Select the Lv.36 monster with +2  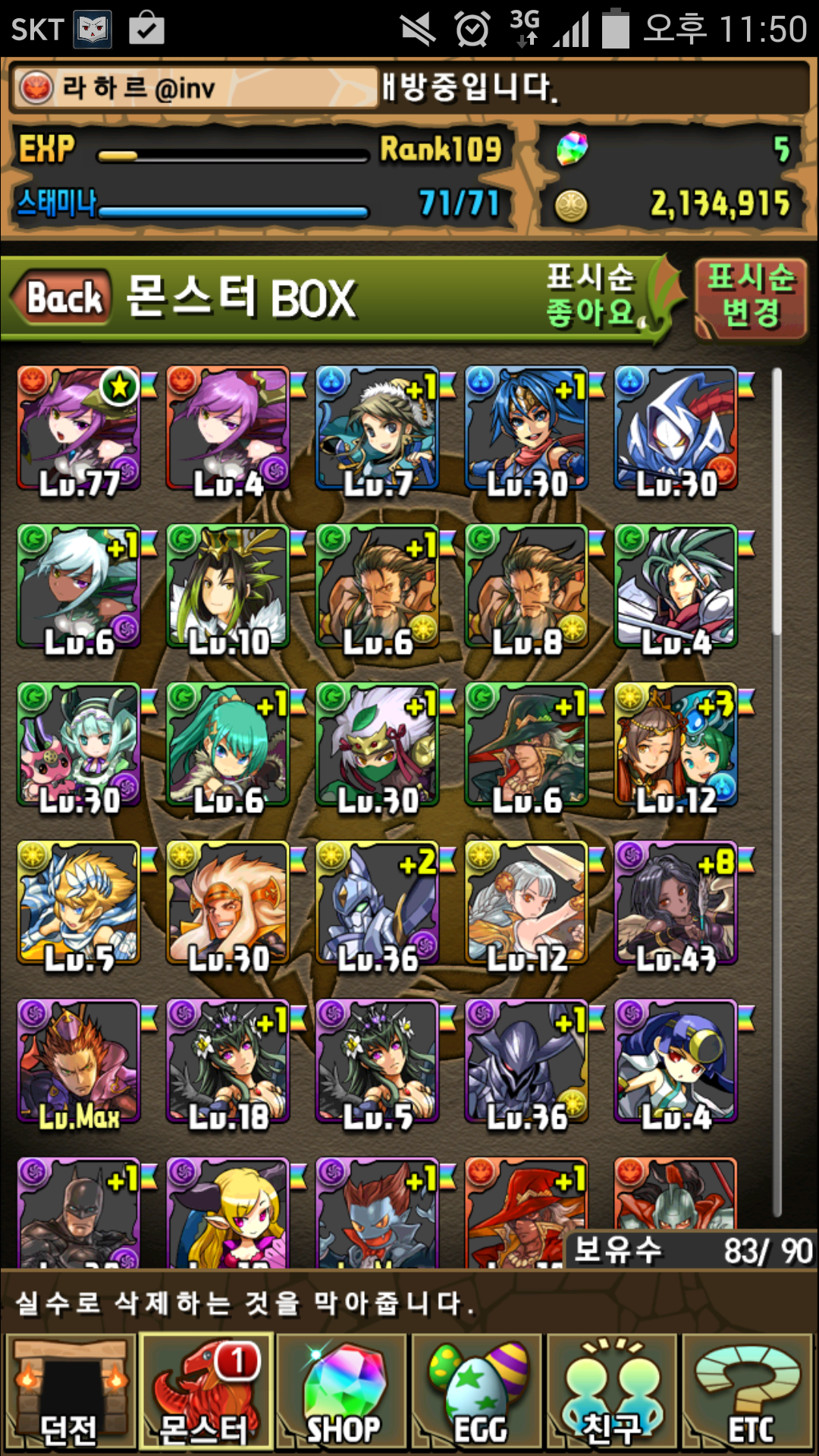tap(377, 903)
